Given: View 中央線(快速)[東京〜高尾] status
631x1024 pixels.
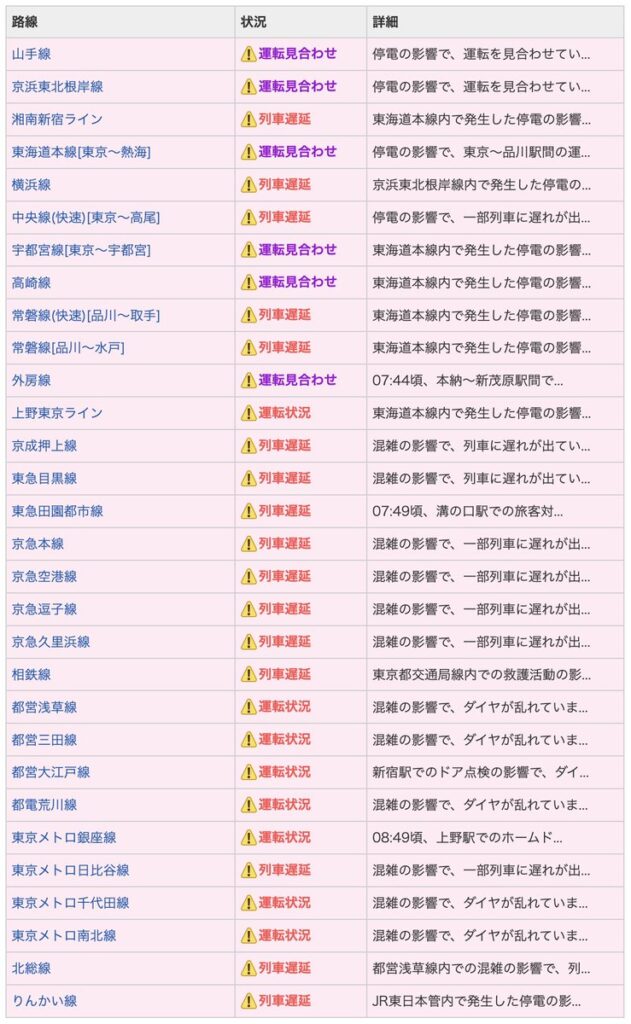Looking at the screenshot, I should point(86,217).
